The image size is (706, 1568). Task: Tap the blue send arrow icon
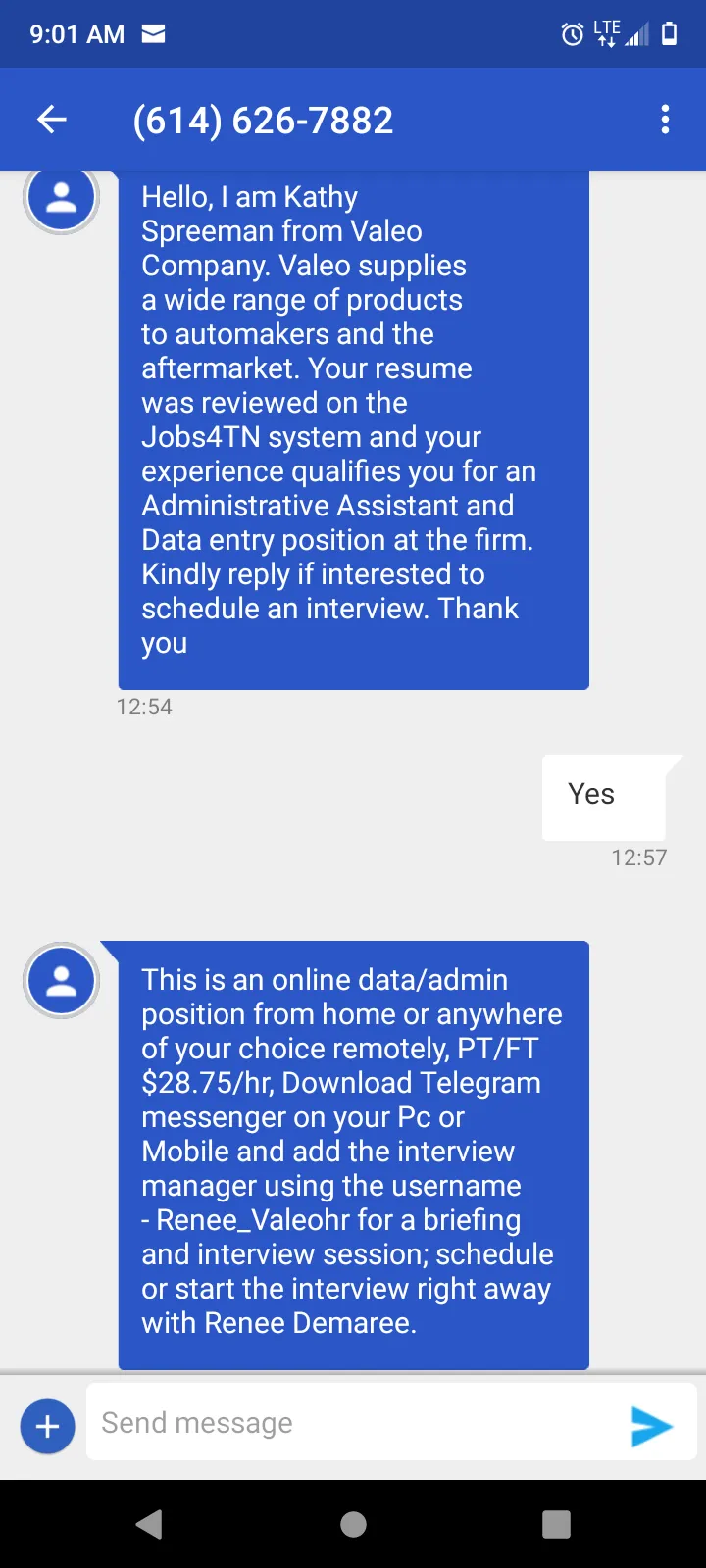(x=652, y=1426)
